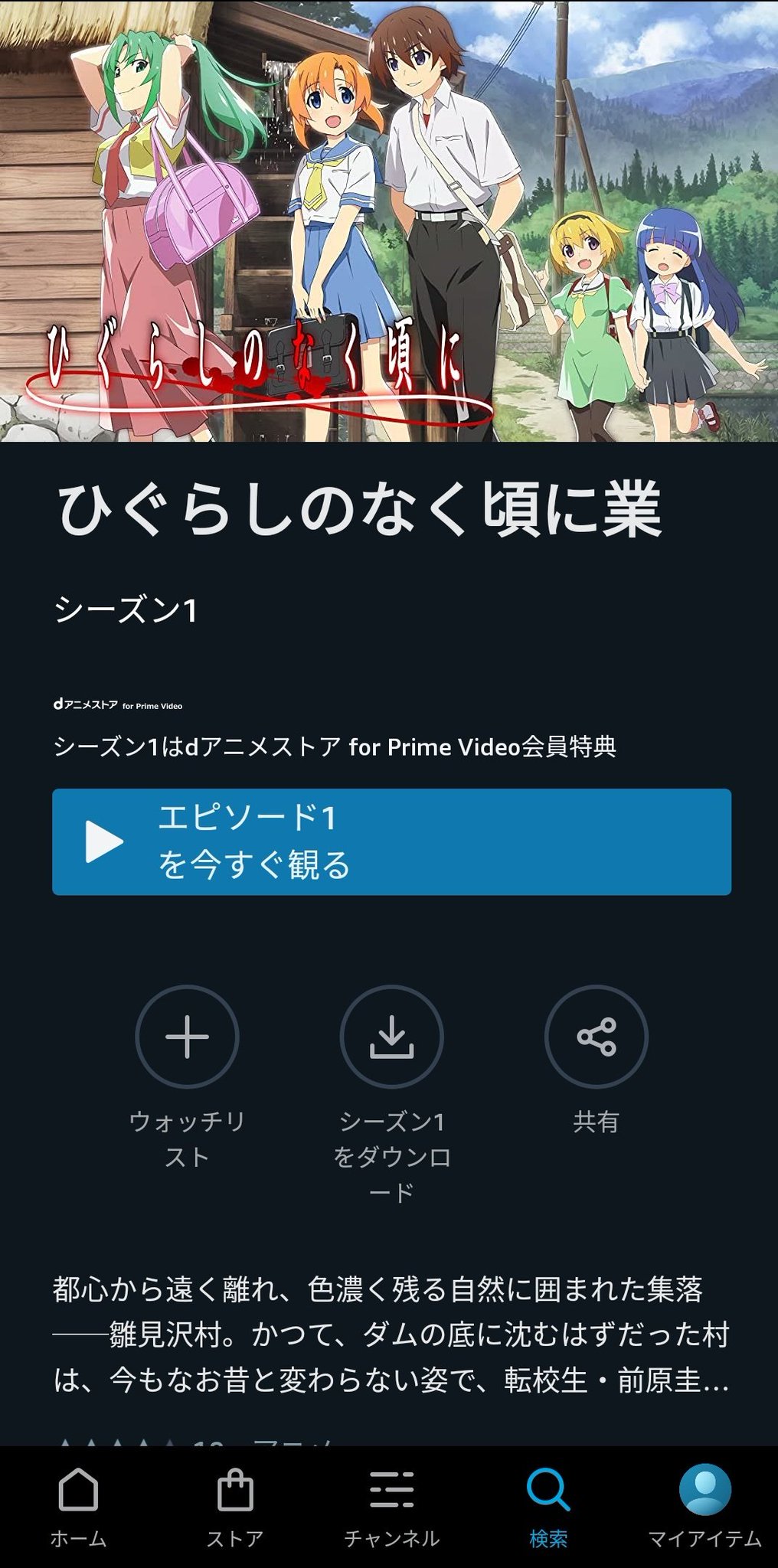Add the show to ウォッチリスト
The image size is (778, 1568).
pyautogui.click(x=187, y=1037)
